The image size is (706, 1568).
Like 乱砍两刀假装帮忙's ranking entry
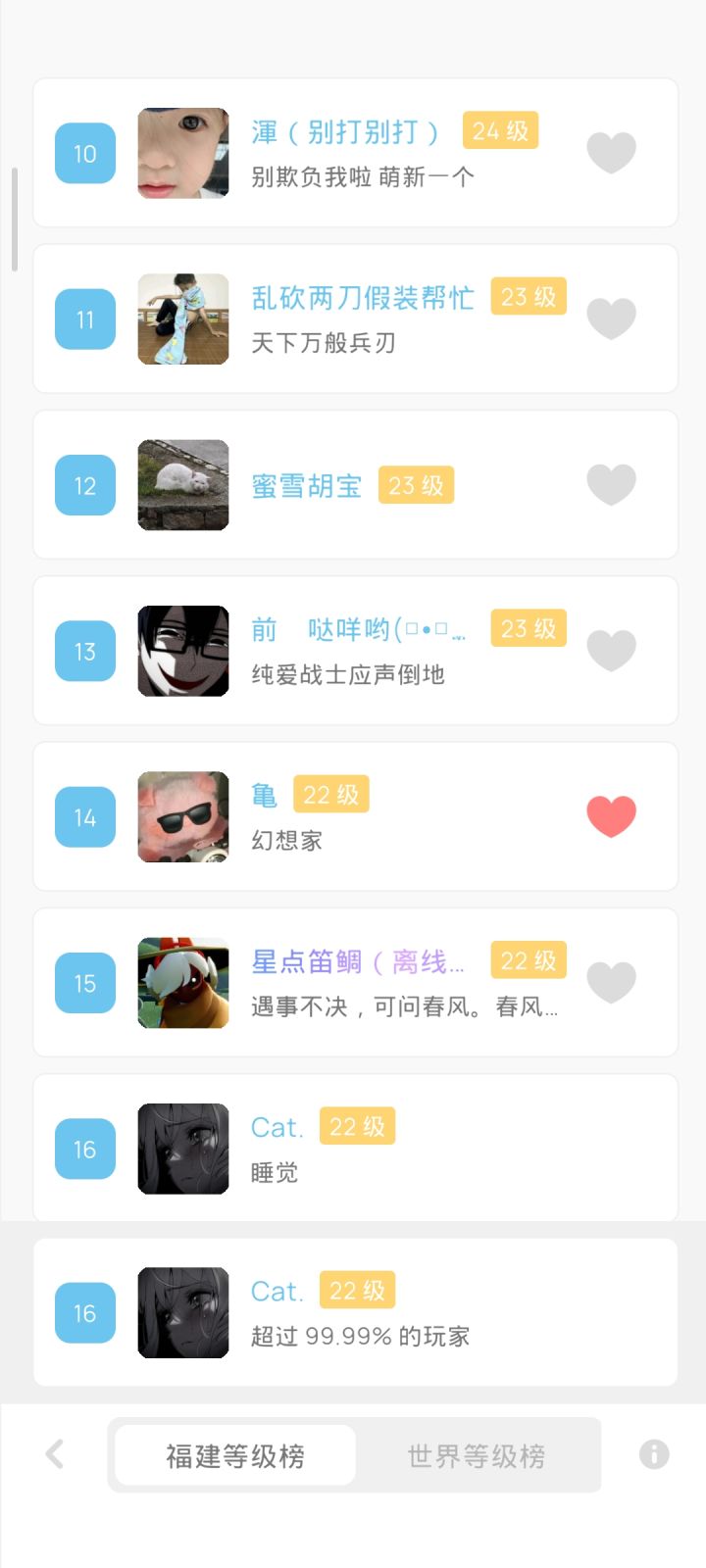pyautogui.click(x=611, y=318)
